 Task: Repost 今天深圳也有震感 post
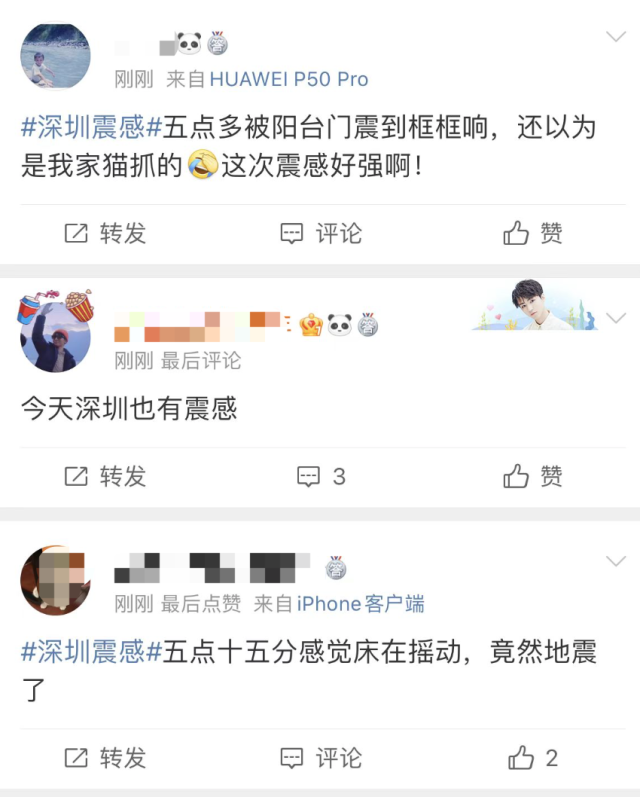[105, 476]
